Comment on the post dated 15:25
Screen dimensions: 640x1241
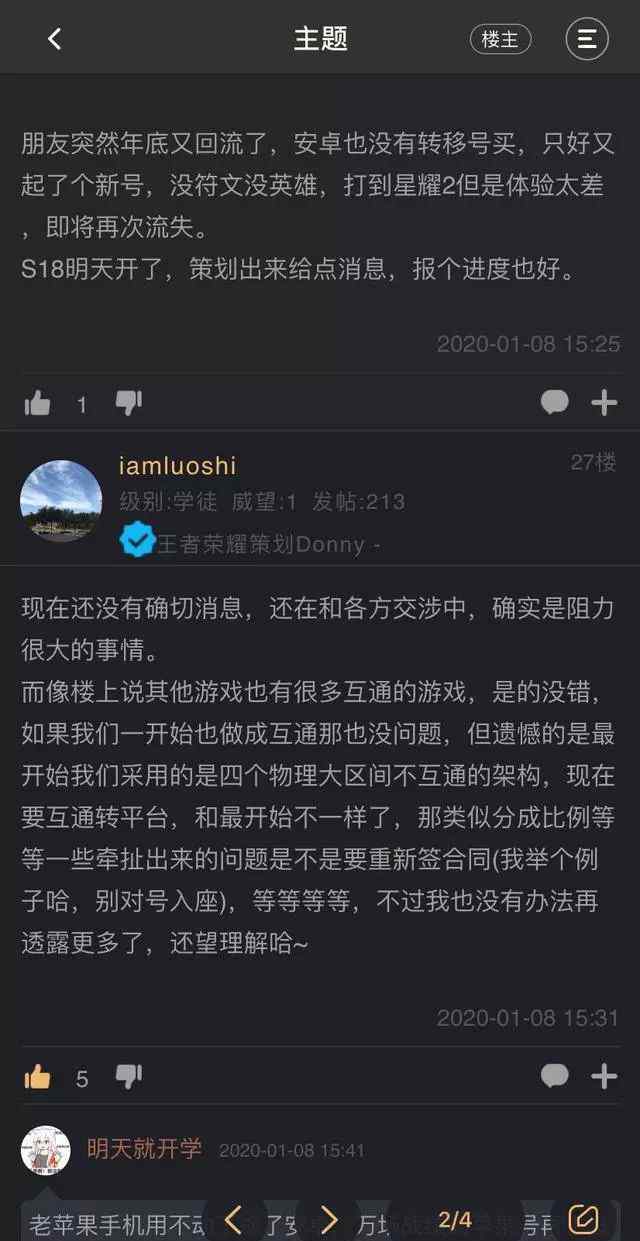click(554, 403)
